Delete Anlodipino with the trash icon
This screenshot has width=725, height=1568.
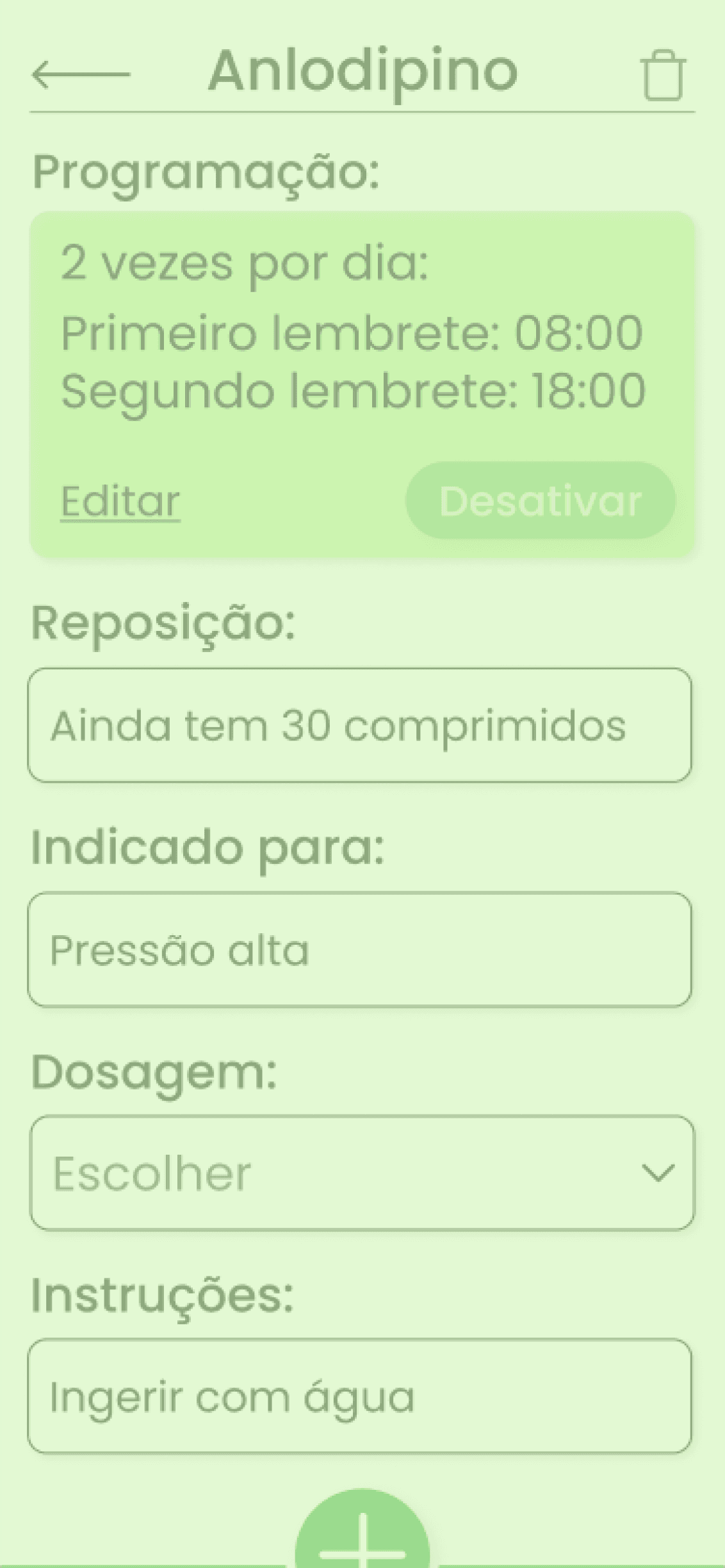(x=664, y=76)
